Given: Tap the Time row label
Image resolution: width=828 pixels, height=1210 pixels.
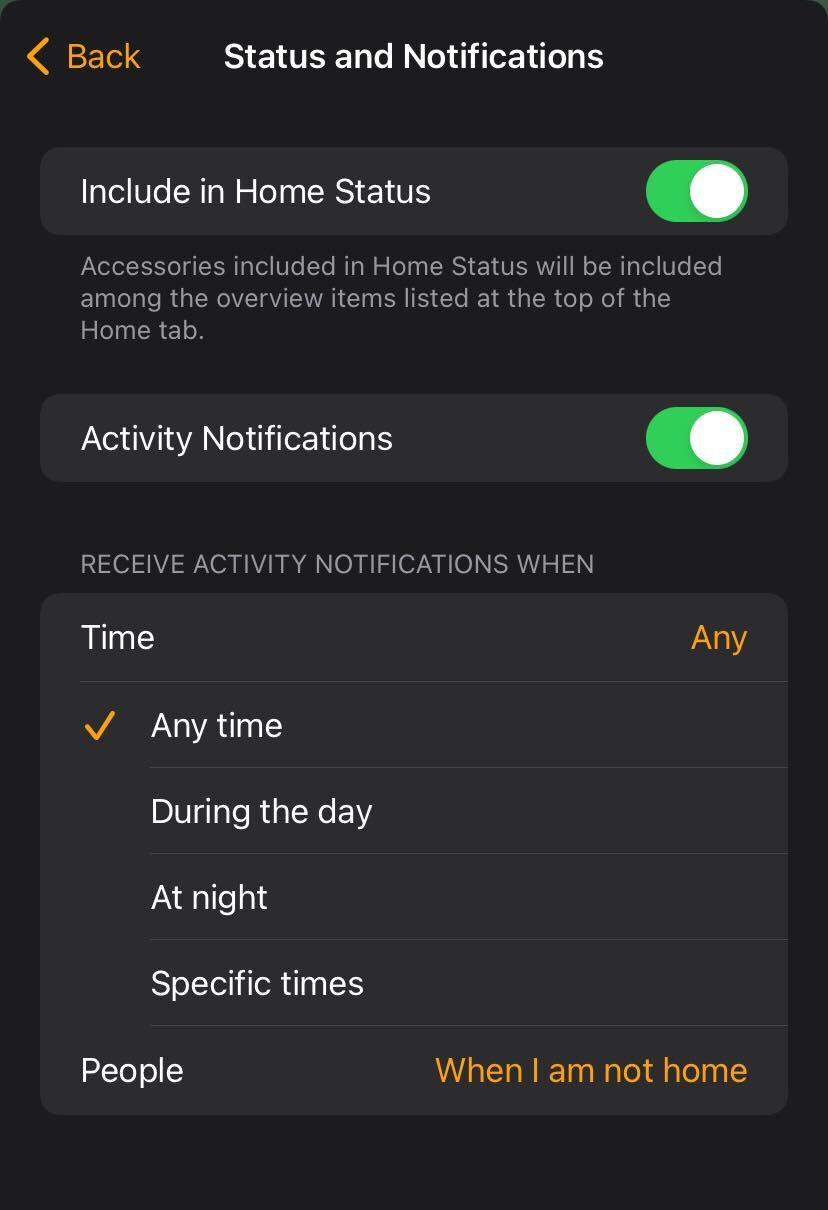Looking at the screenshot, I should [x=117, y=638].
